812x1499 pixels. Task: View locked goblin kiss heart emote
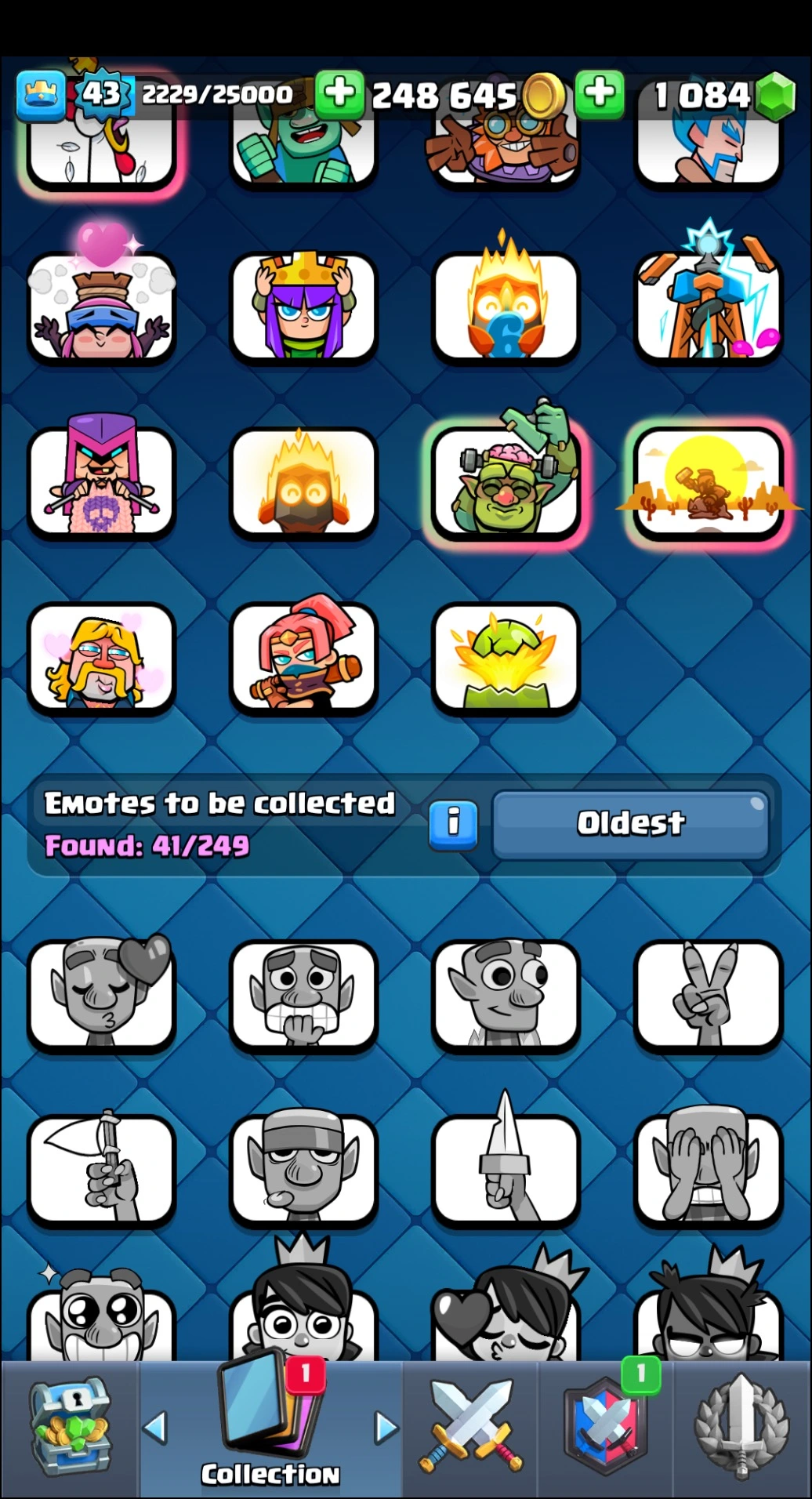[x=101, y=994]
